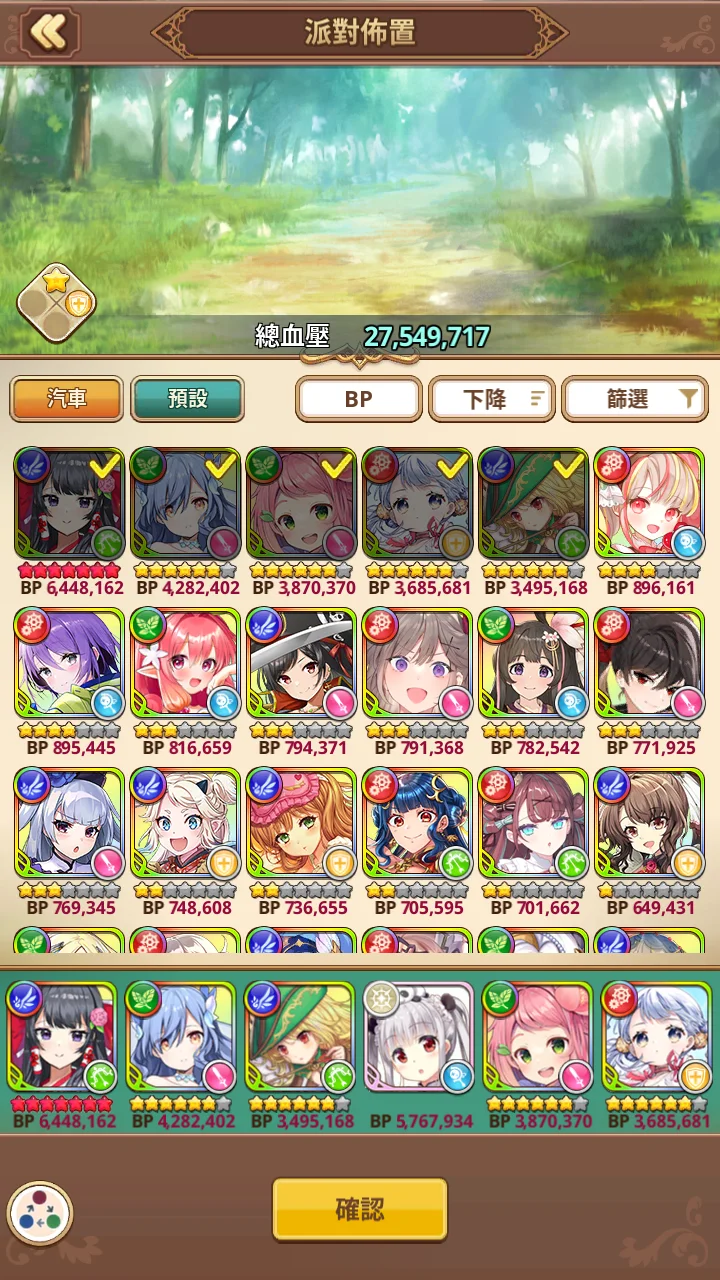Tap the 汽車 auto button
Screen dimensions: 720x1280
tap(66, 399)
